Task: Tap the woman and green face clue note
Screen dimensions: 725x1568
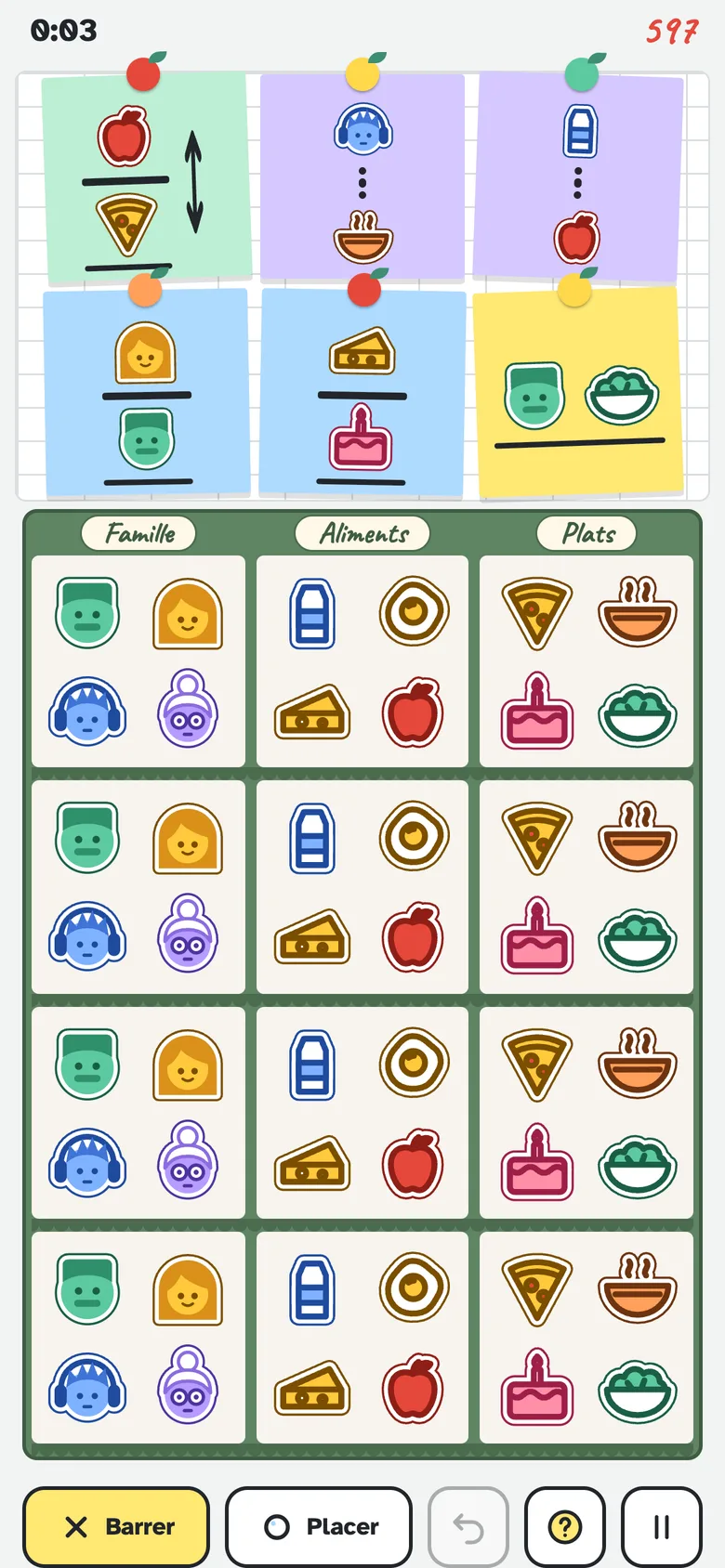Action: [146, 392]
